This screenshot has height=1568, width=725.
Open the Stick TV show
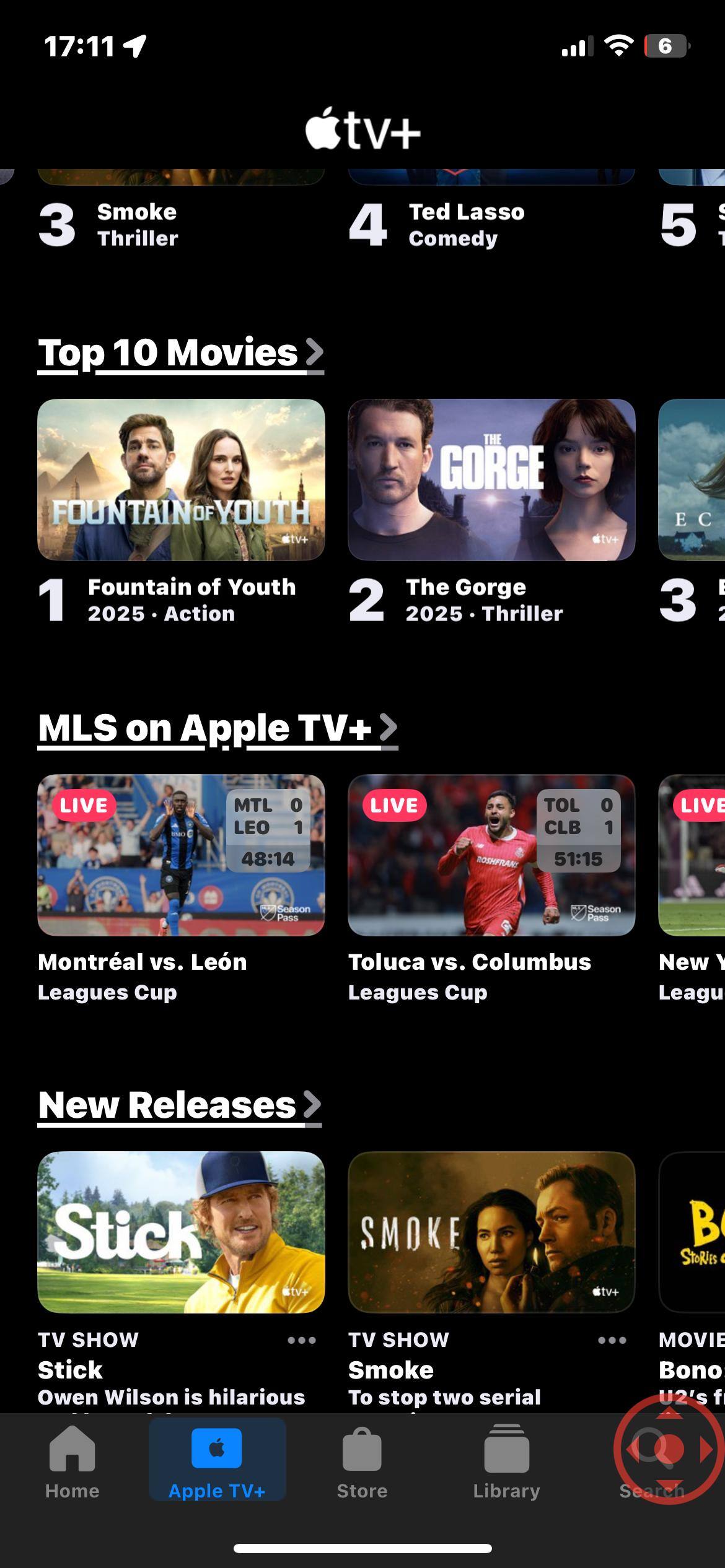pos(181,1232)
